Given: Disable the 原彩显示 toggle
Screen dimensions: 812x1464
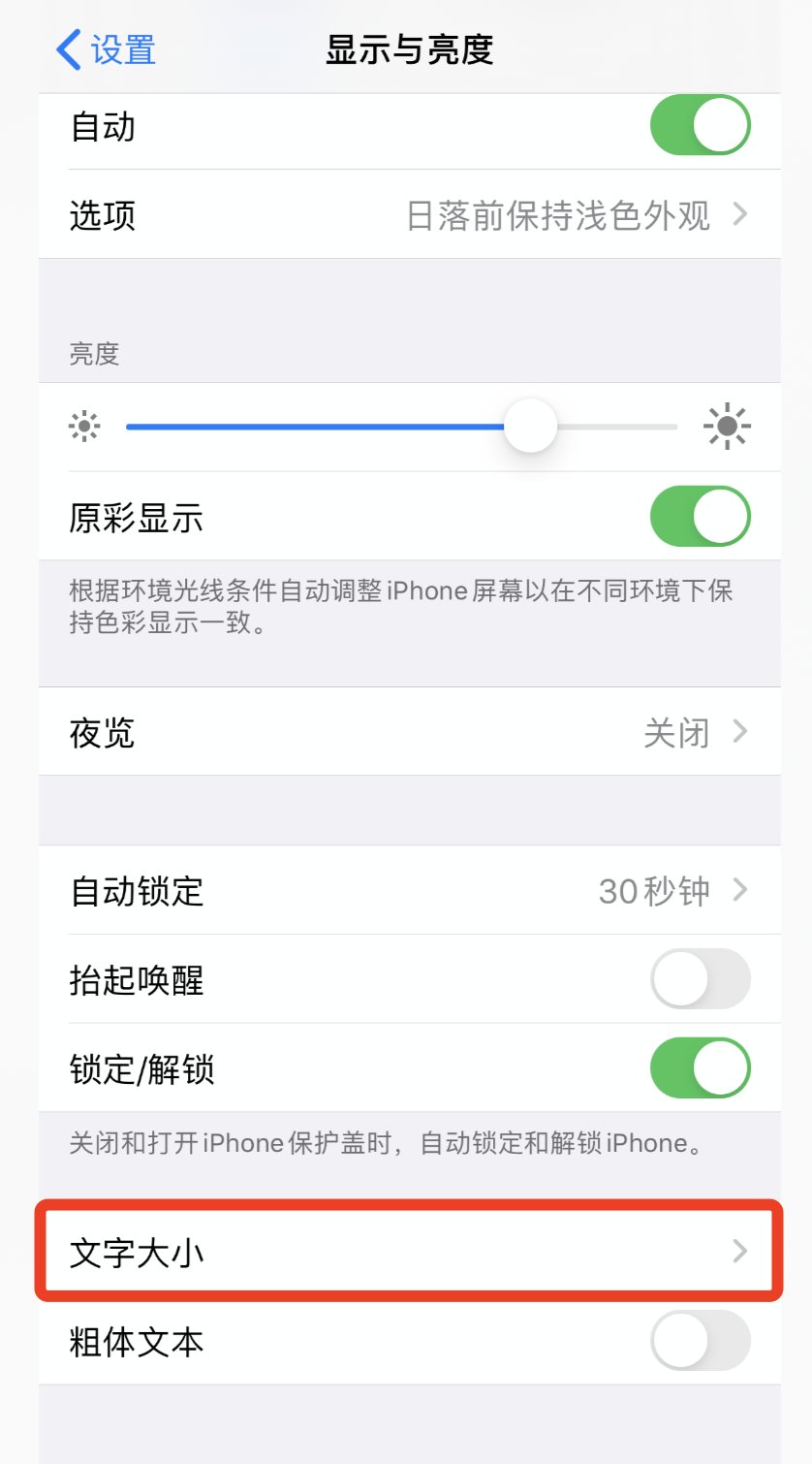Looking at the screenshot, I should pos(700,517).
